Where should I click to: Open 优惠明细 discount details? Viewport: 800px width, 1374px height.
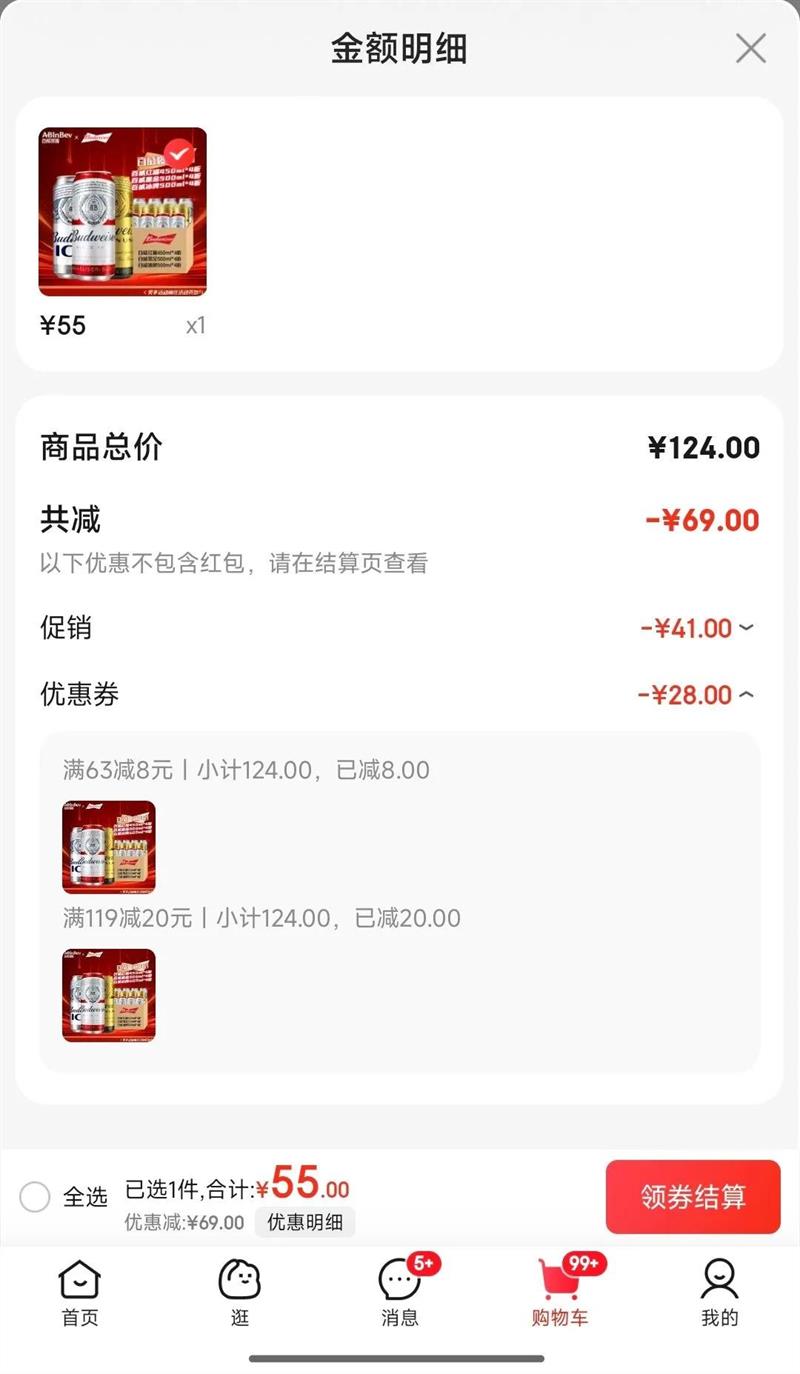304,1222
